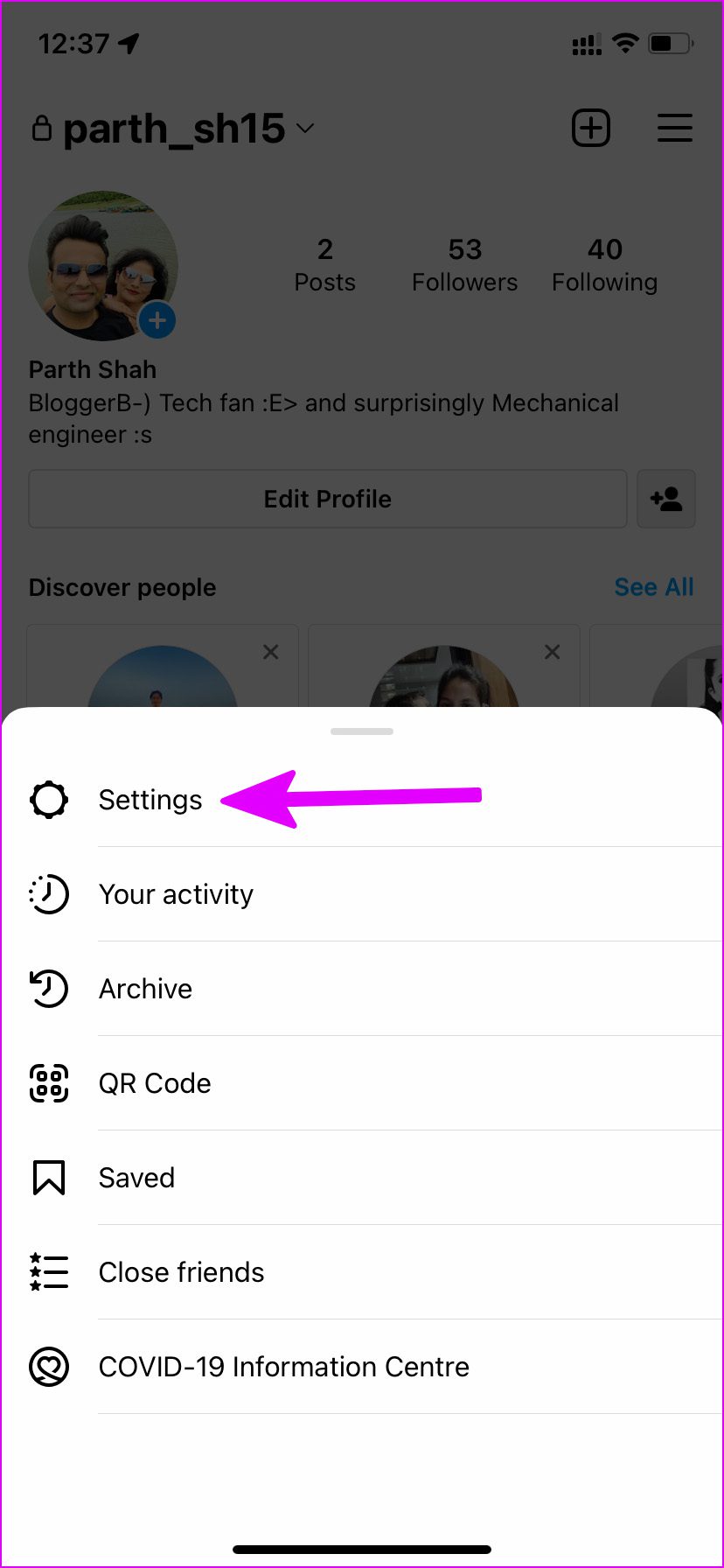Open Settings from the menu
724x1568 pixels.
click(x=150, y=800)
